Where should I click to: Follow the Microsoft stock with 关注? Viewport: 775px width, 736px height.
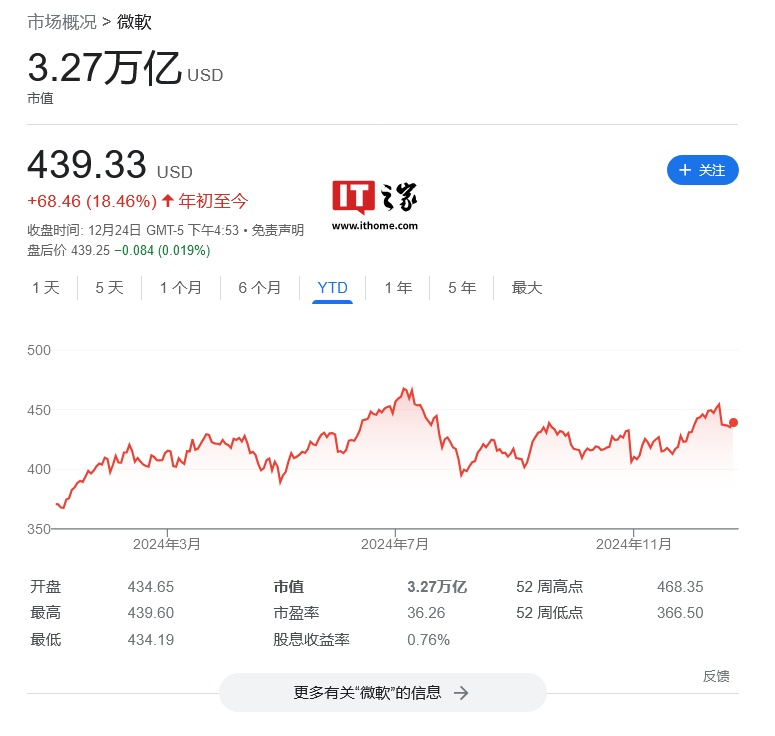click(702, 170)
